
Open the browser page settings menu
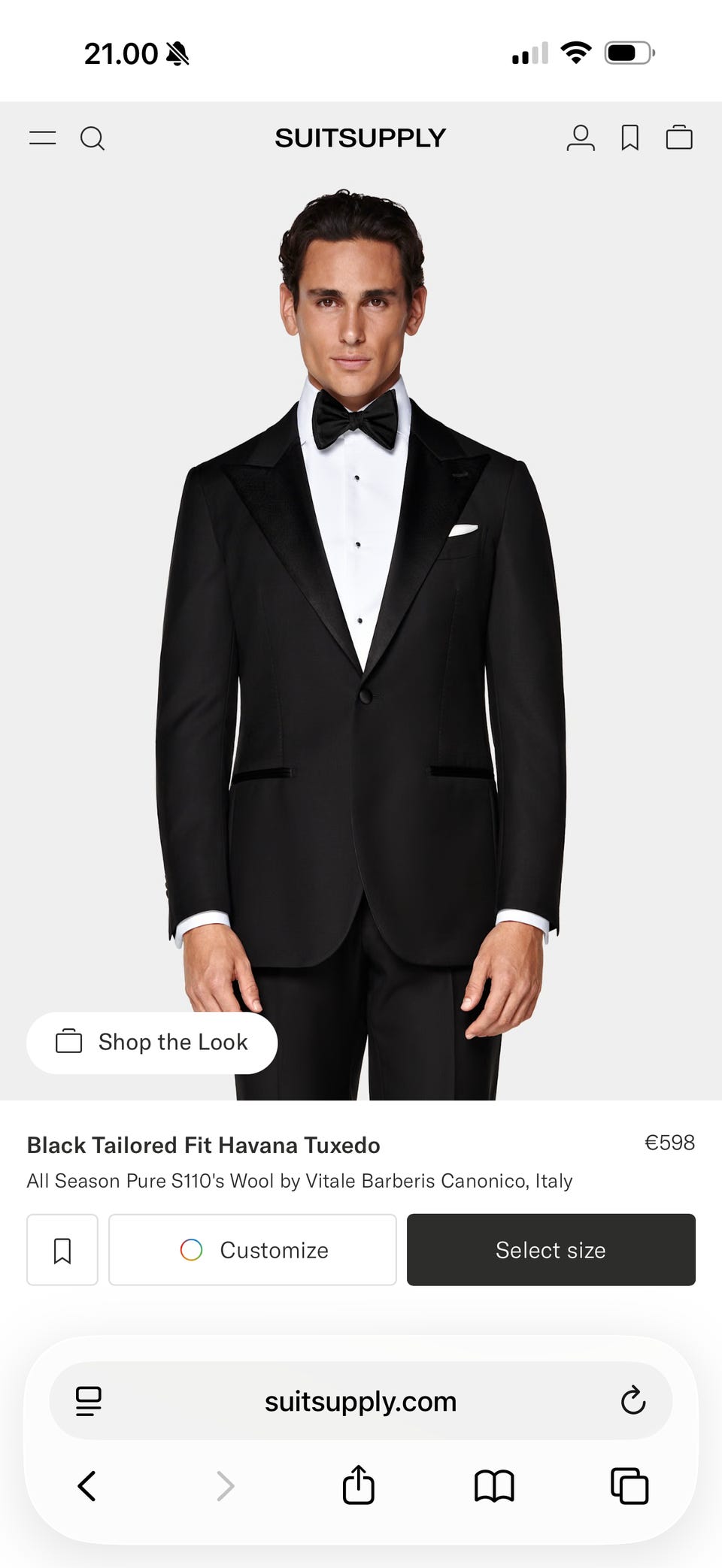(x=89, y=1401)
